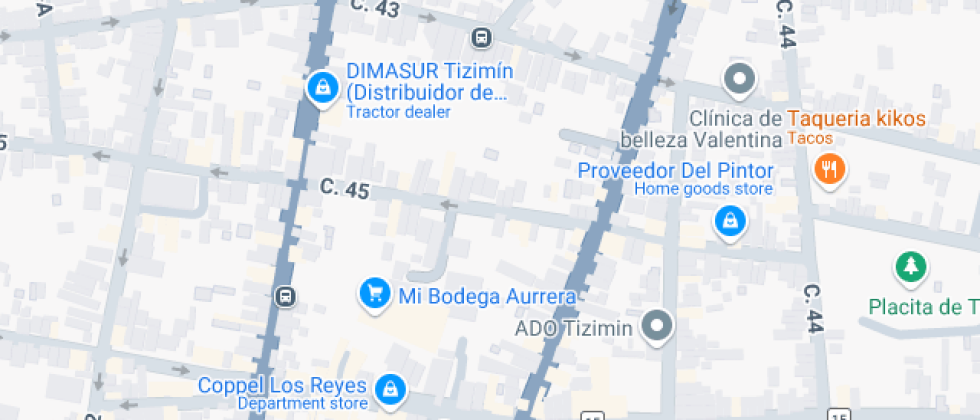
Task: Select Taqueria kikos restaurant pin
Action: 829,169
